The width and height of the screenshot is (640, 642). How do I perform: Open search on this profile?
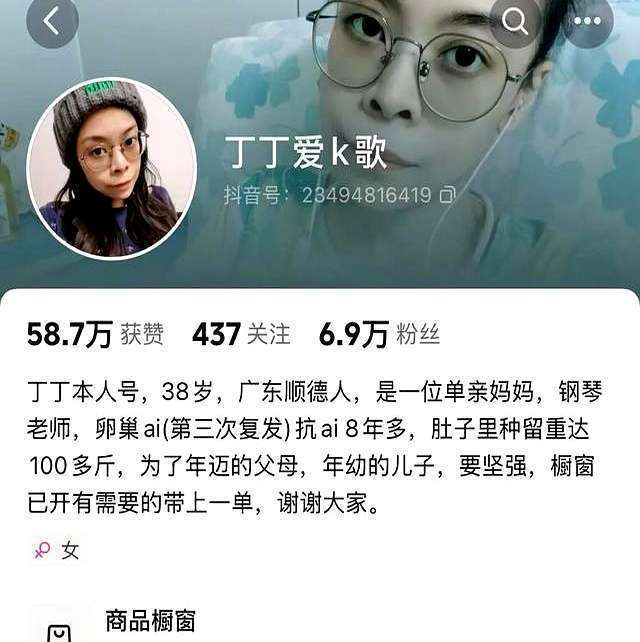tap(516, 21)
